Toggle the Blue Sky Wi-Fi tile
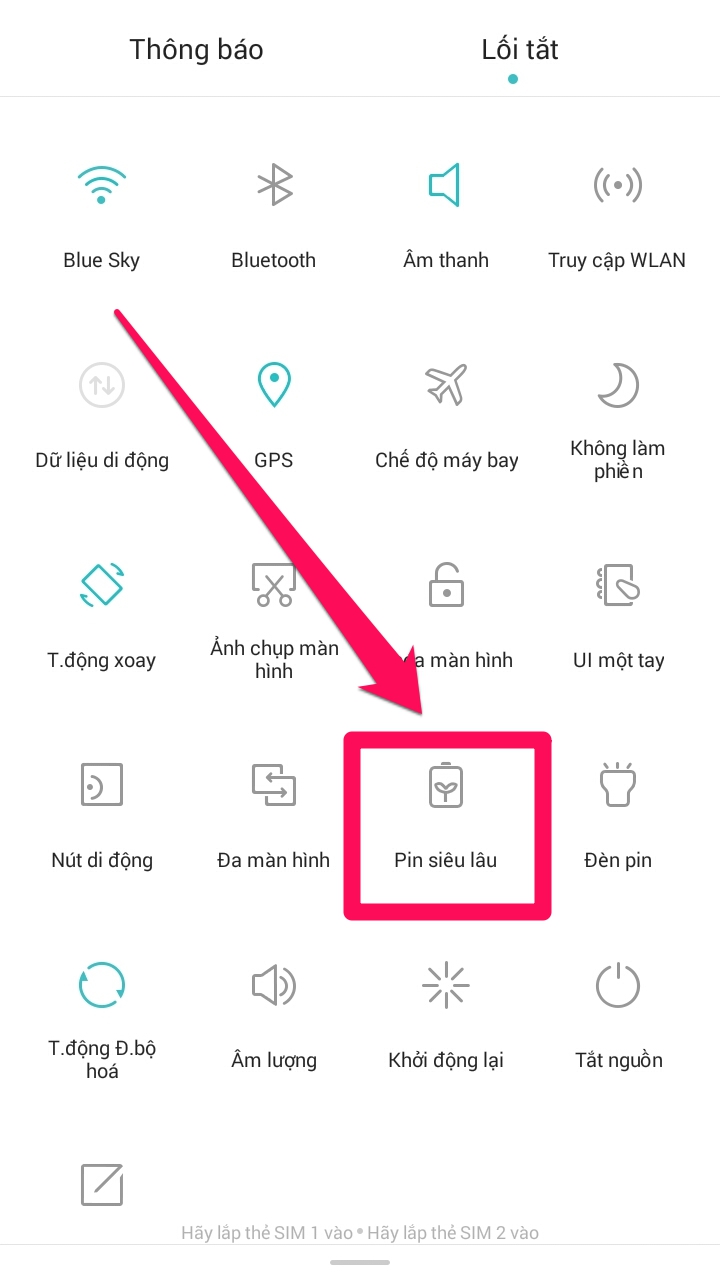Screen dimensions: 720x1280 tap(101, 186)
